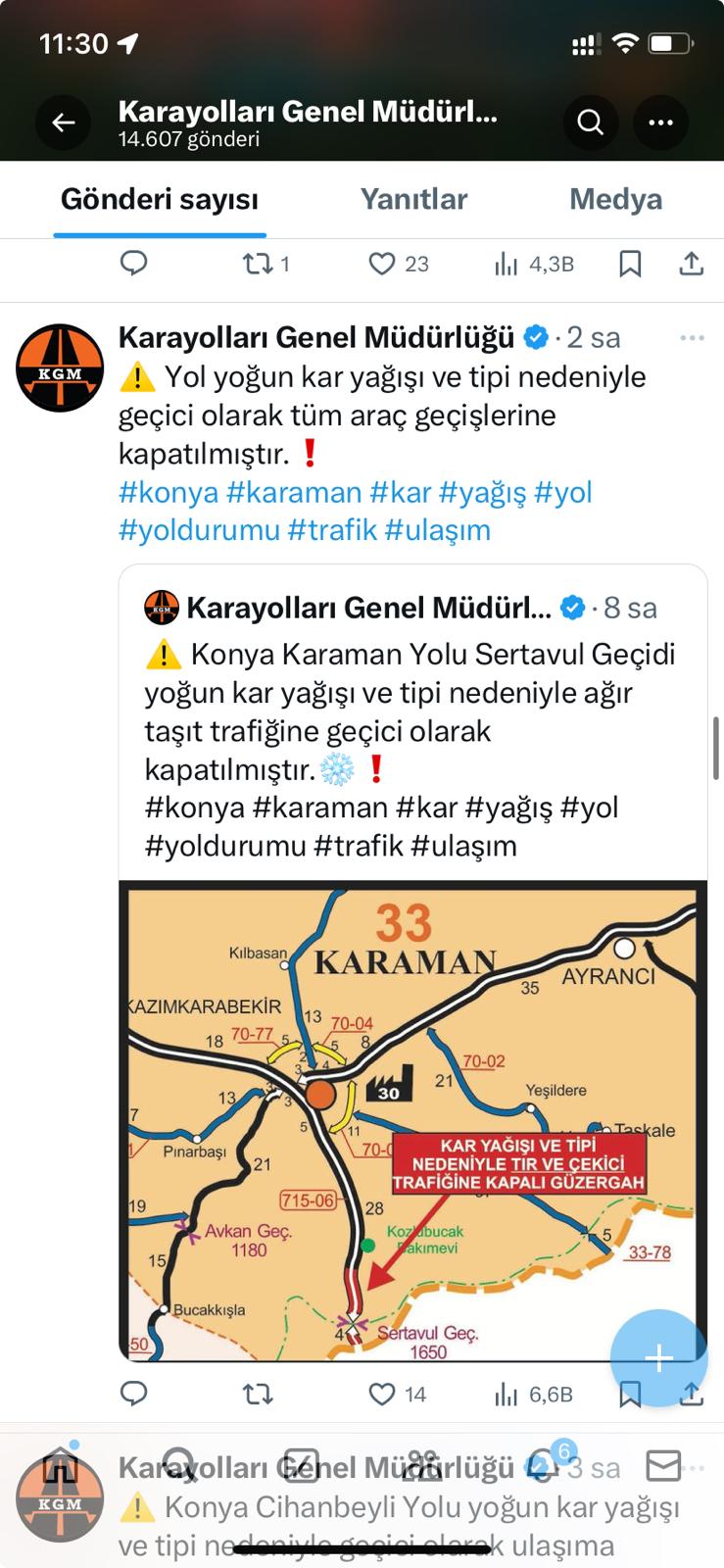
Task: Open the search tab in bottom bar
Action: (x=179, y=1465)
